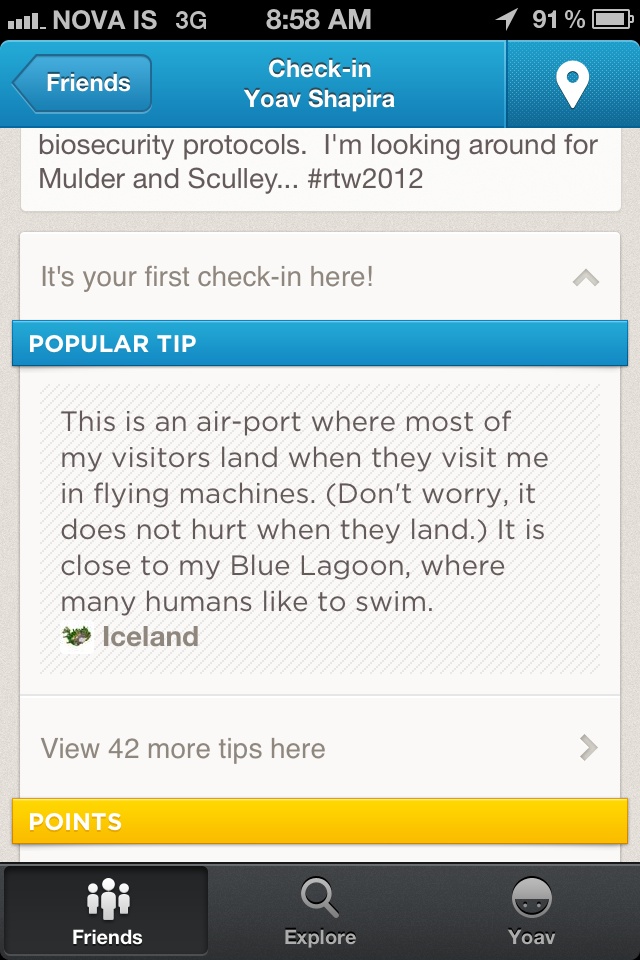The width and height of the screenshot is (640, 960).
Task: Switch to the Friends tab
Action: tap(107, 911)
